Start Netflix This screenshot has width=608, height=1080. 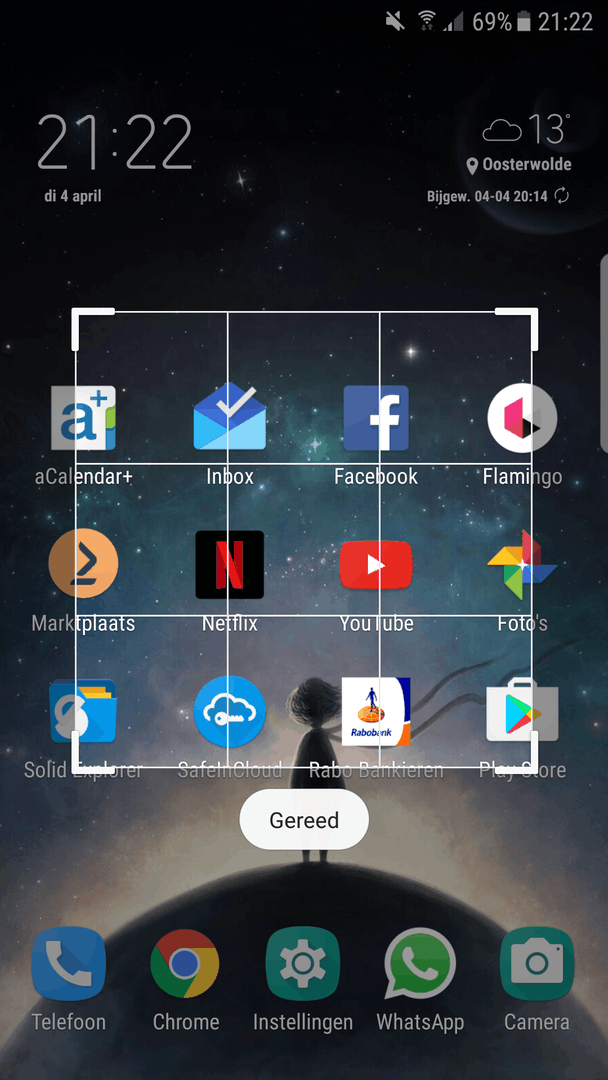pyautogui.click(x=229, y=565)
